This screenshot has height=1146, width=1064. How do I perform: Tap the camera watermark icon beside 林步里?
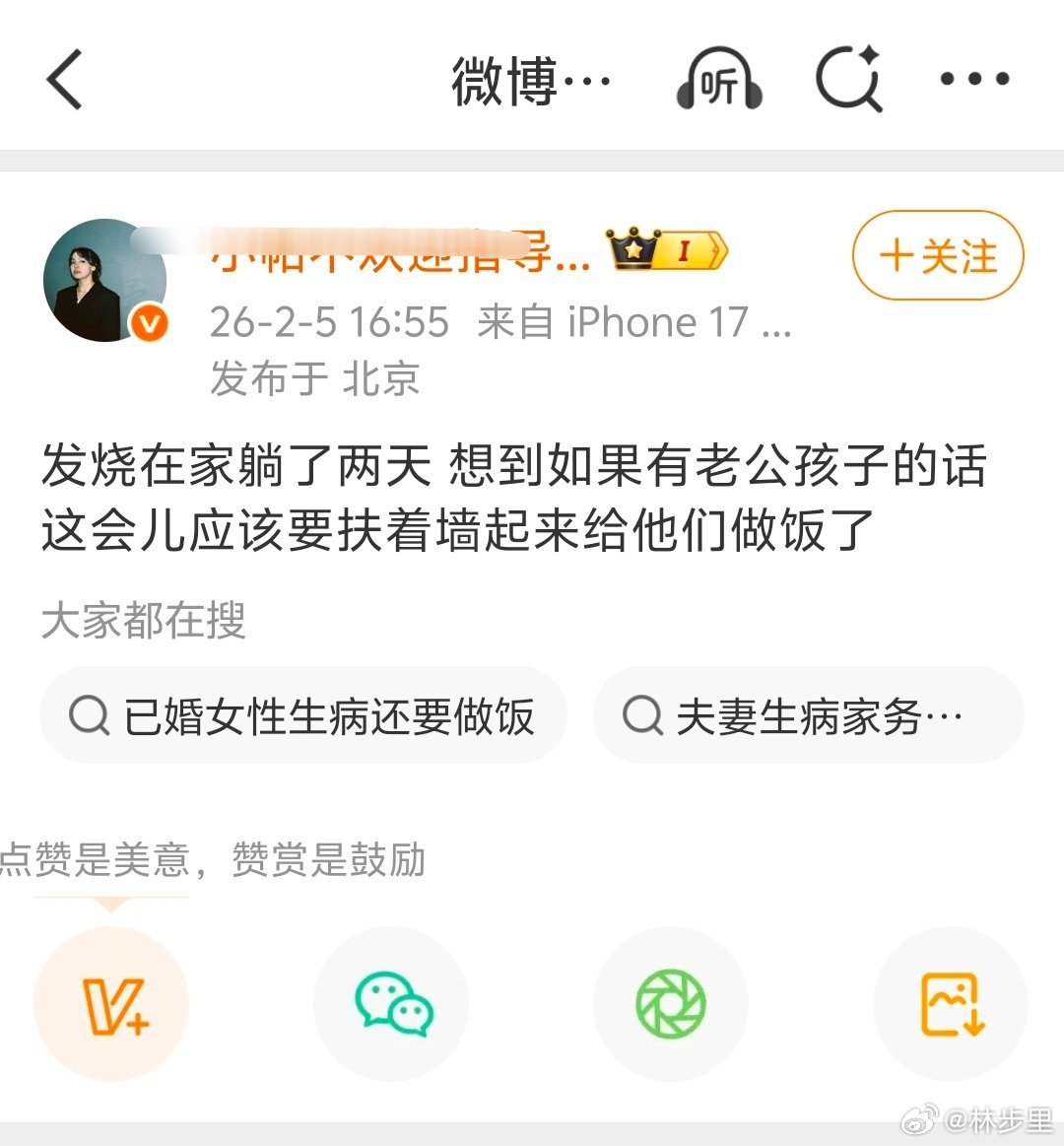click(917, 1119)
